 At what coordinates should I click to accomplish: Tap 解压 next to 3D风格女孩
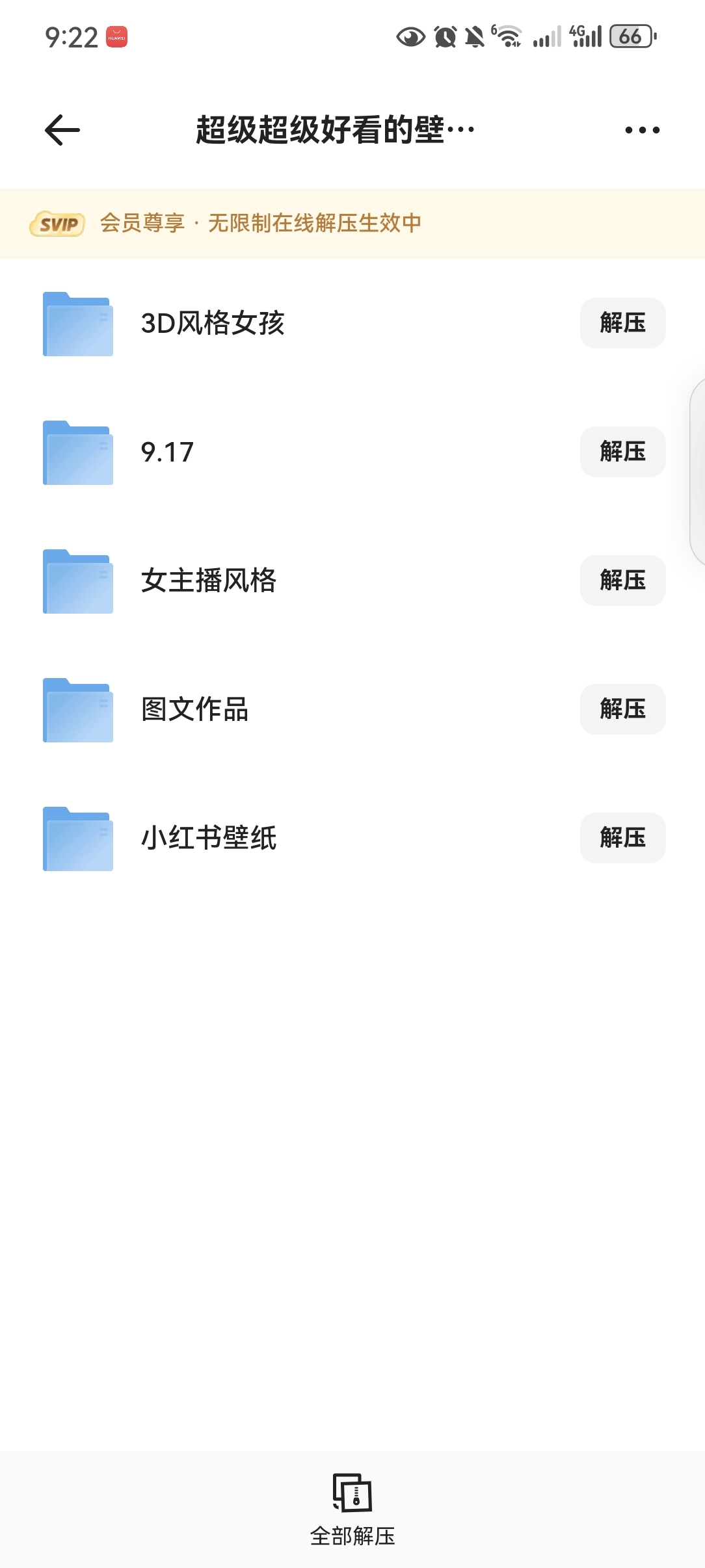point(622,323)
